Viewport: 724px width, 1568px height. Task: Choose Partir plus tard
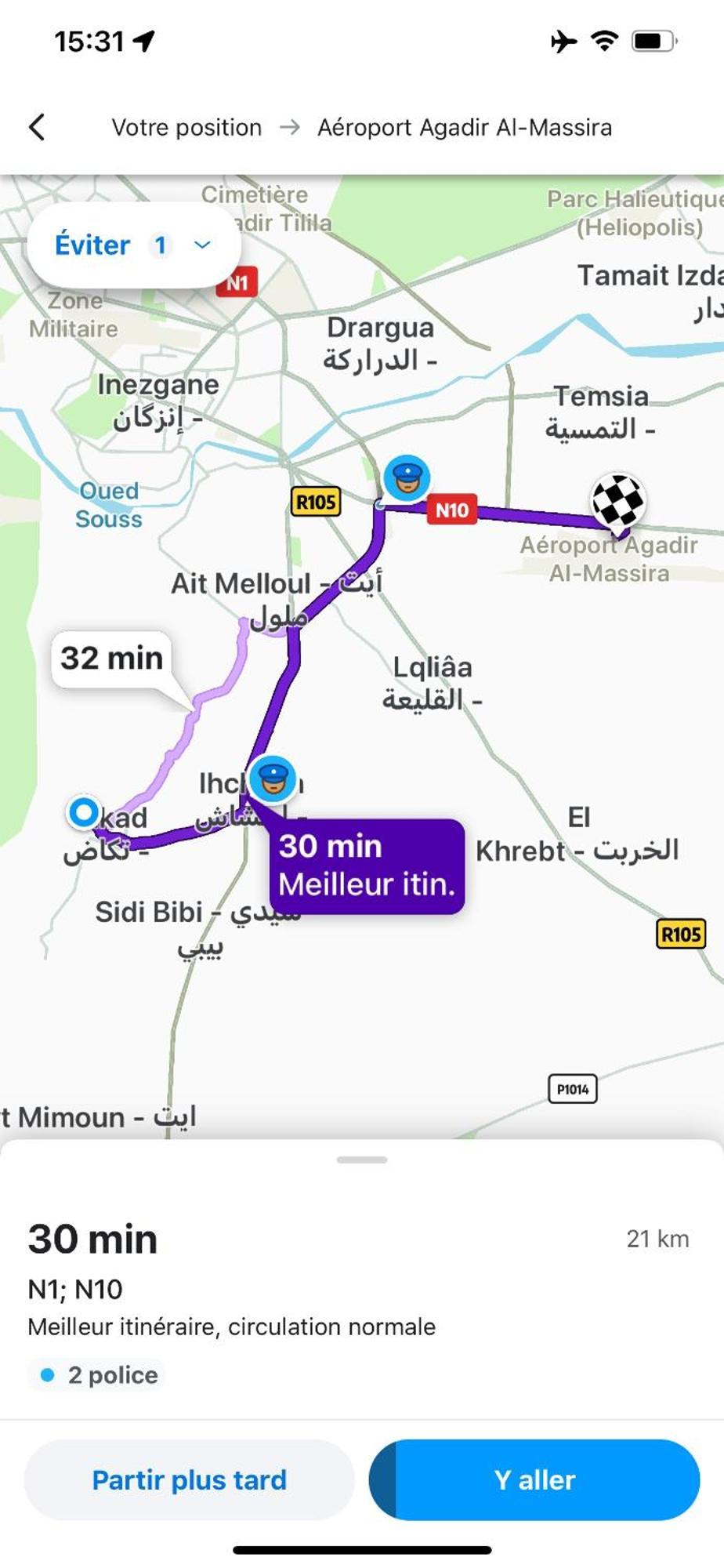coord(189,1480)
